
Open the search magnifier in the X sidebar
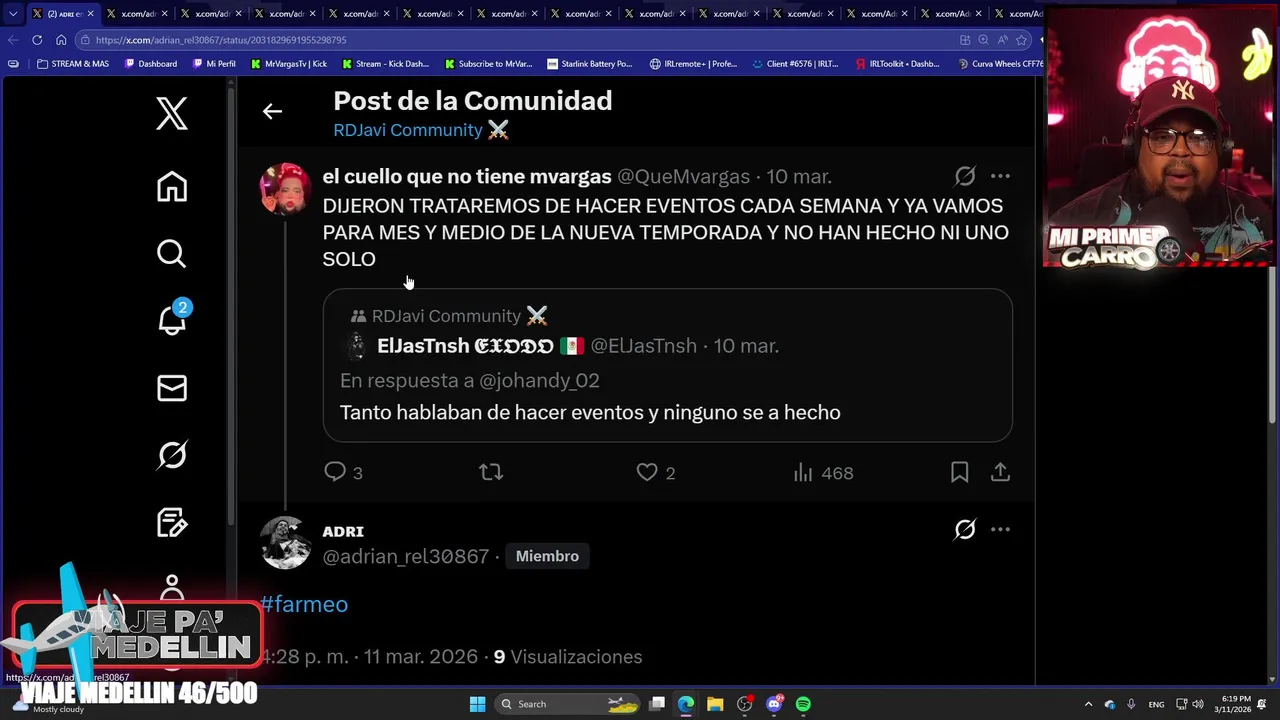[172, 254]
